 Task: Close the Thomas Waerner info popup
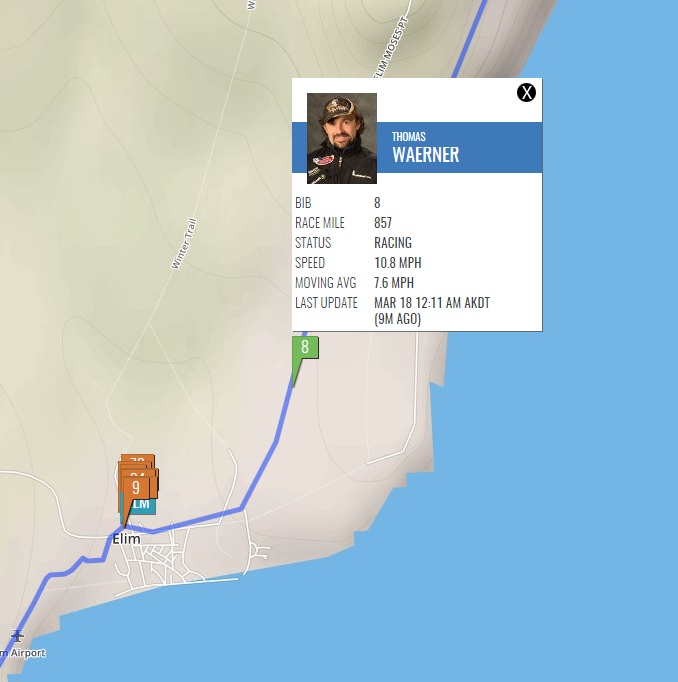[526, 93]
